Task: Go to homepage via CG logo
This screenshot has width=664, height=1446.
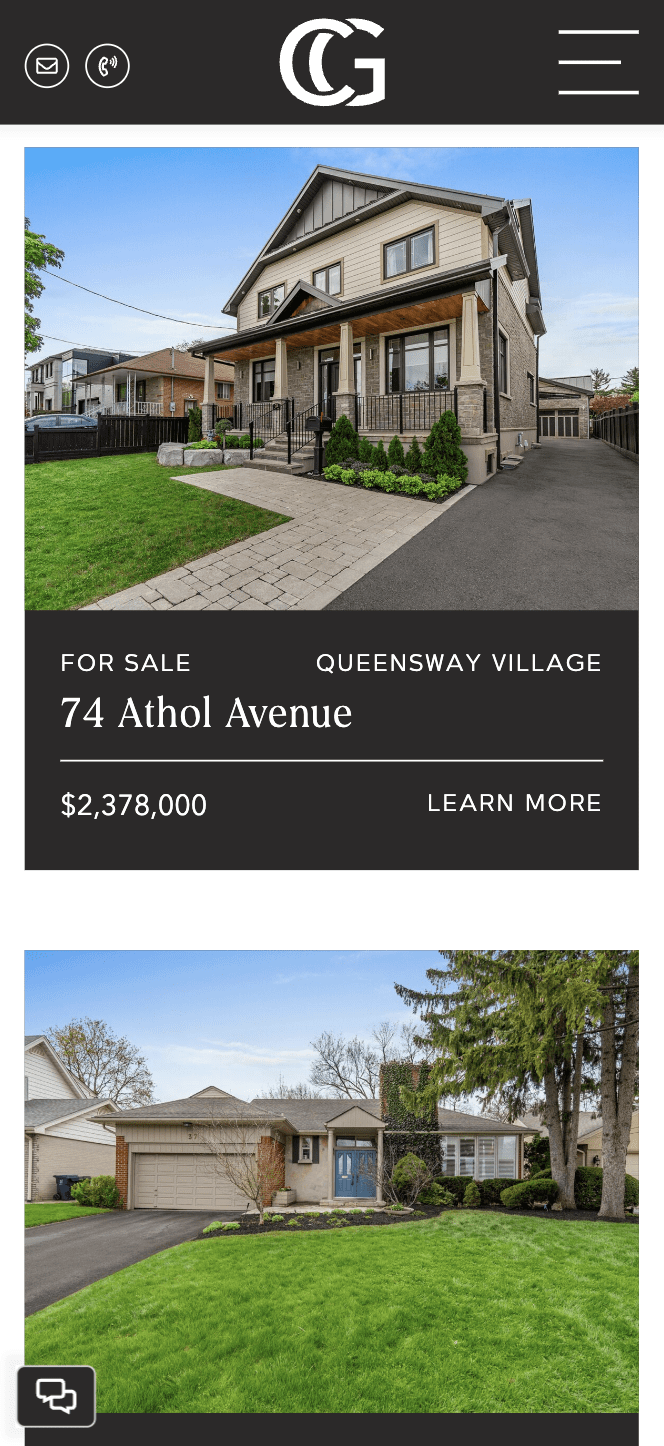Action: coord(332,62)
